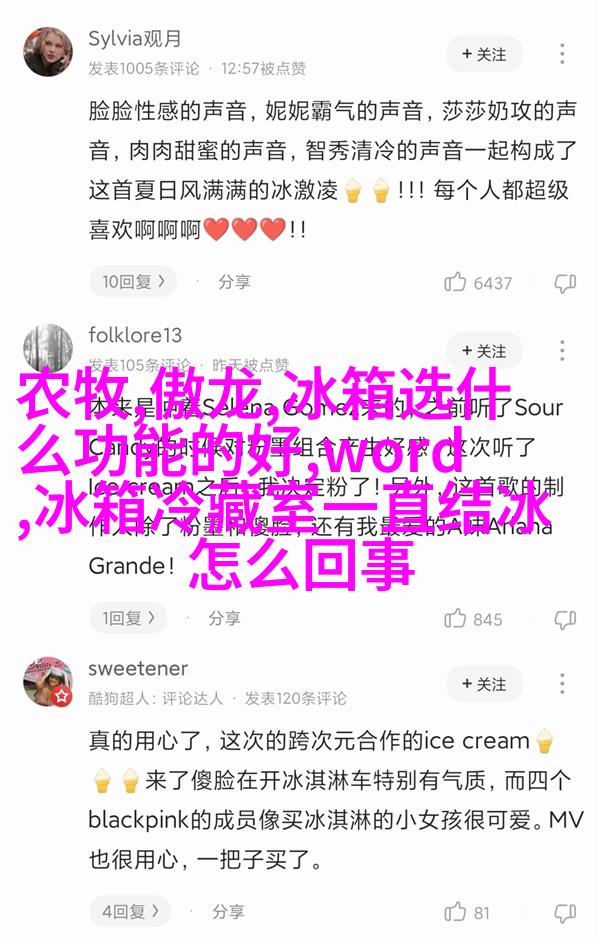Image resolution: width=600 pixels, height=944 pixels.
Task: Open sweetener's profile avatar
Action: [48, 684]
